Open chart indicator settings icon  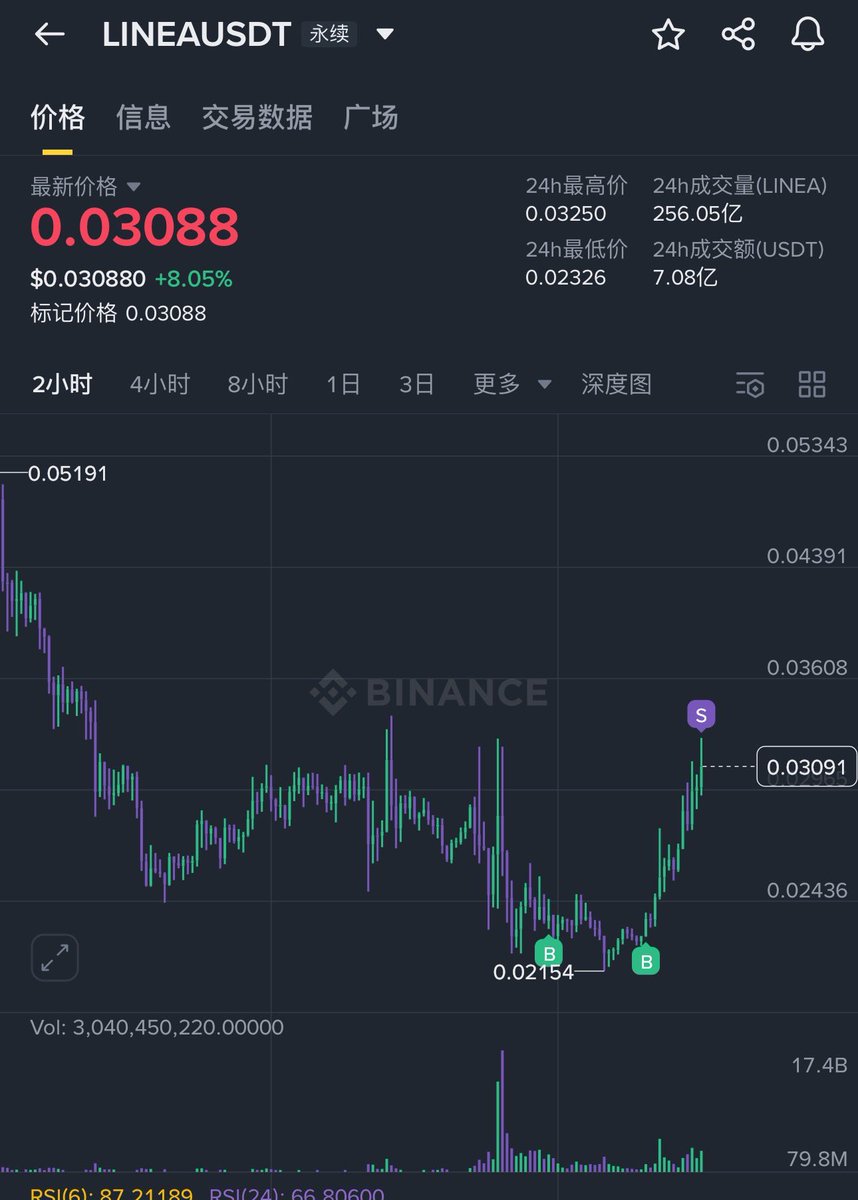(x=750, y=384)
